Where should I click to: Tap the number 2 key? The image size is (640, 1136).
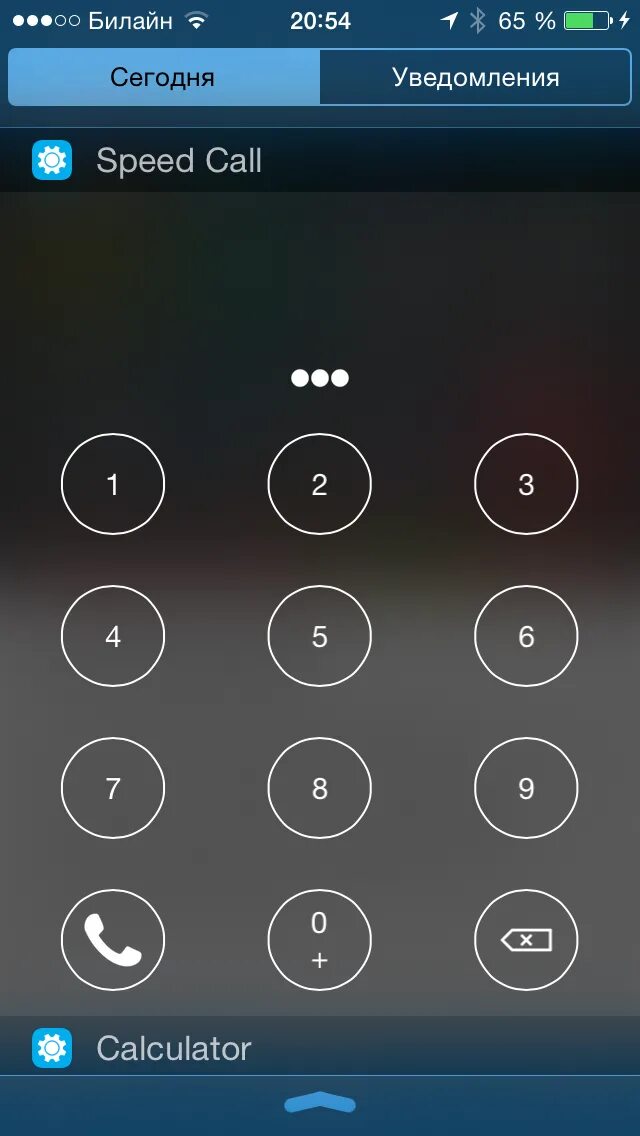(319, 485)
